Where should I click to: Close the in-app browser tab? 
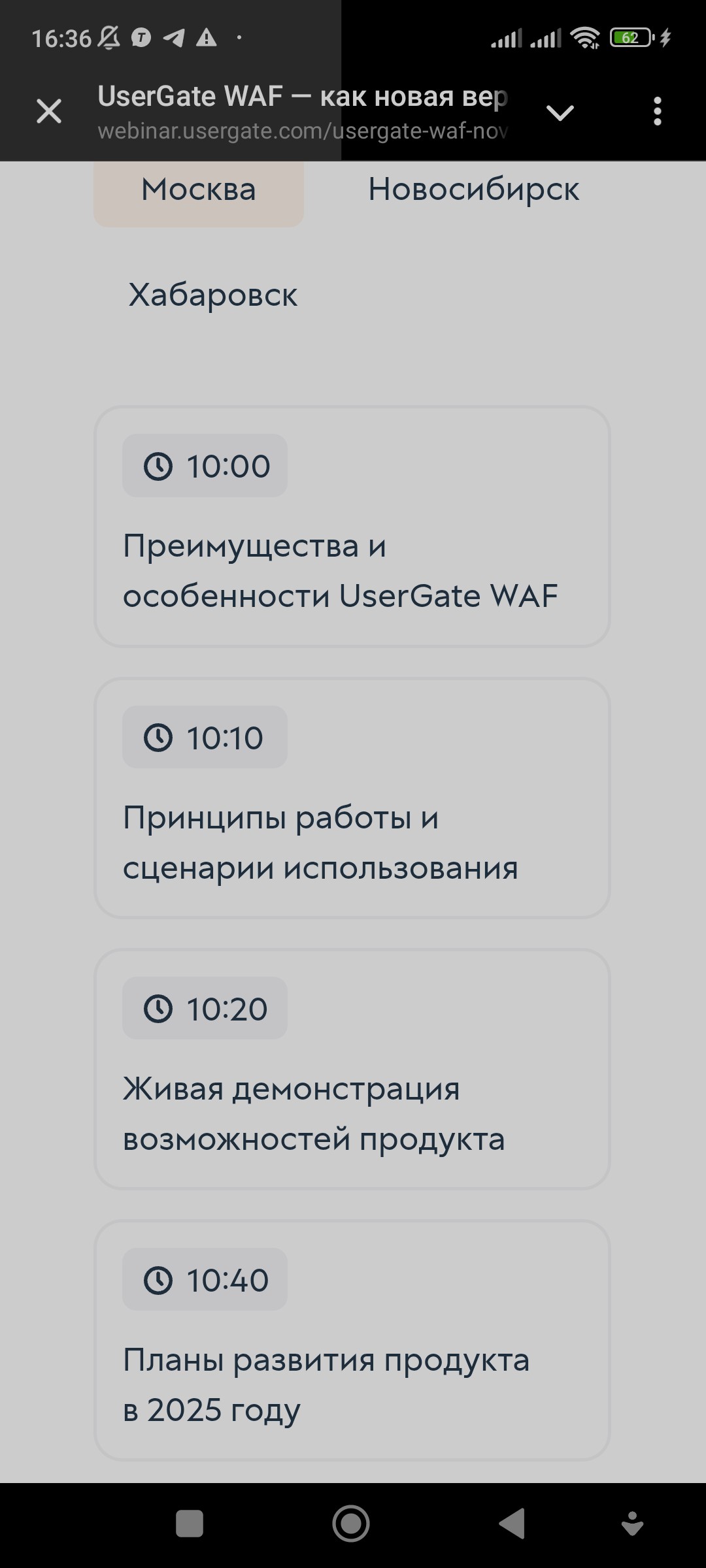click(49, 112)
